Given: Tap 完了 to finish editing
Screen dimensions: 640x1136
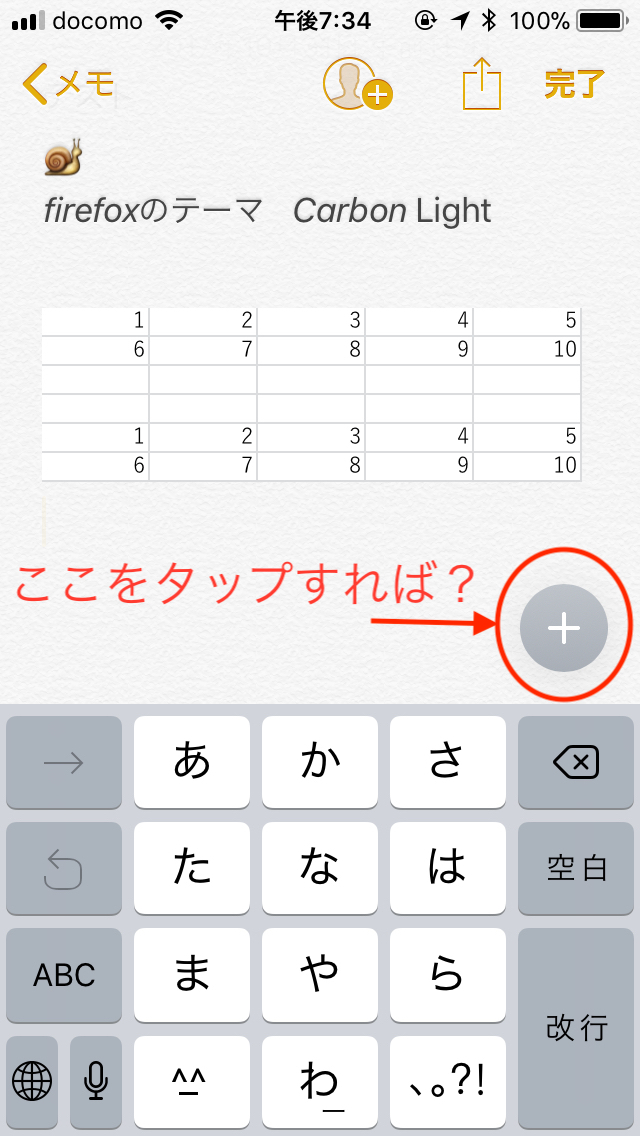Looking at the screenshot, I should (575, 85).
